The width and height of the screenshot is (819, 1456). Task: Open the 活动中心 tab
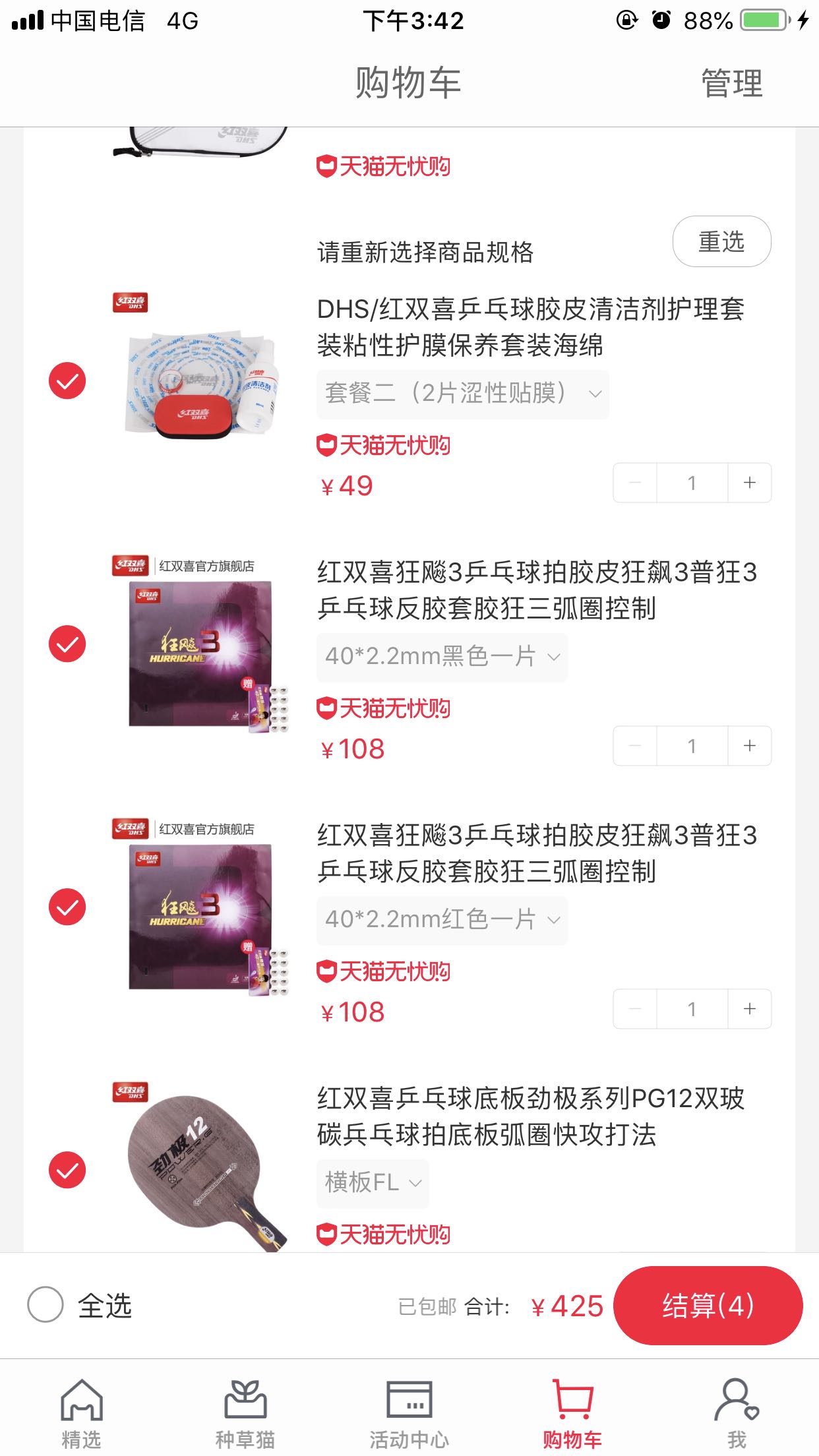(409, 1412)
